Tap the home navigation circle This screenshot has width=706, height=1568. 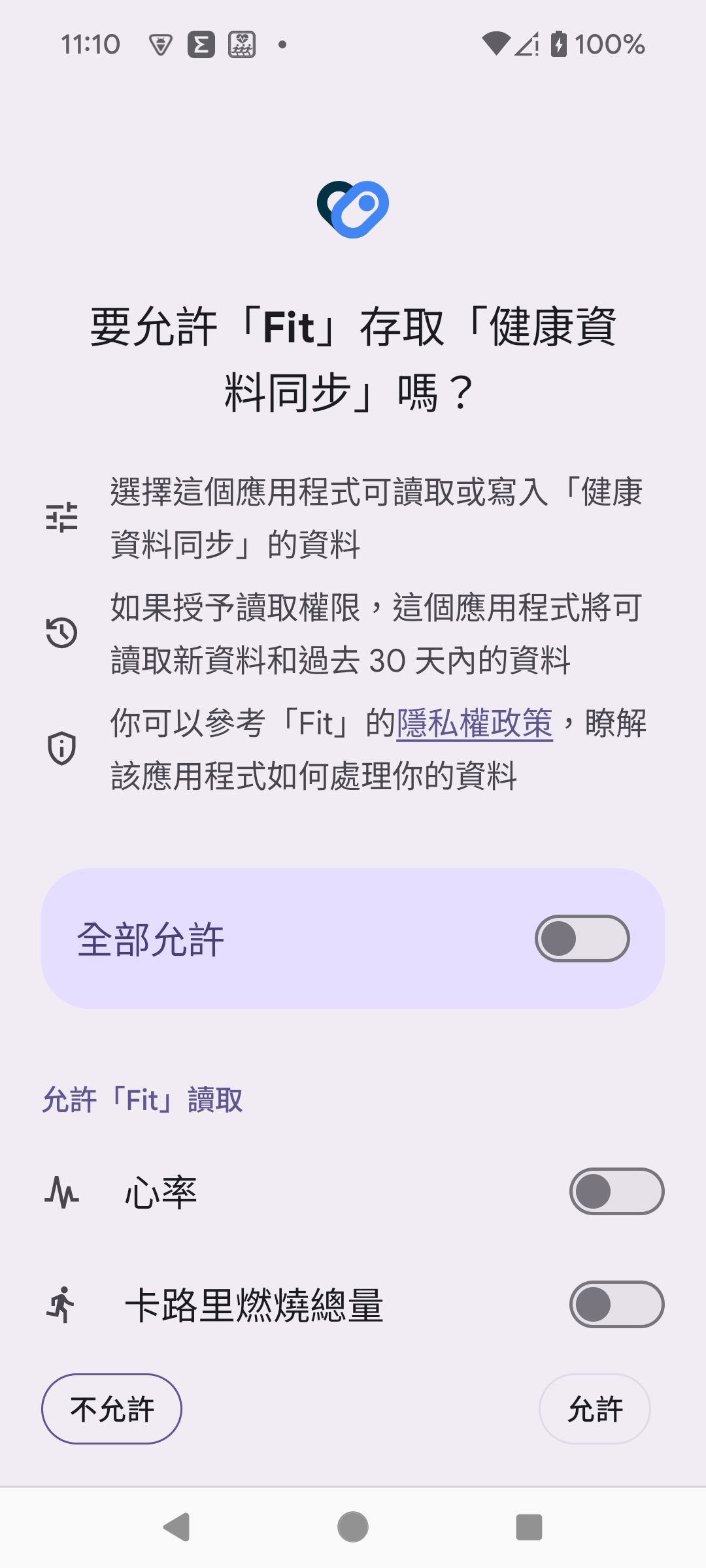coord(352,1527)
